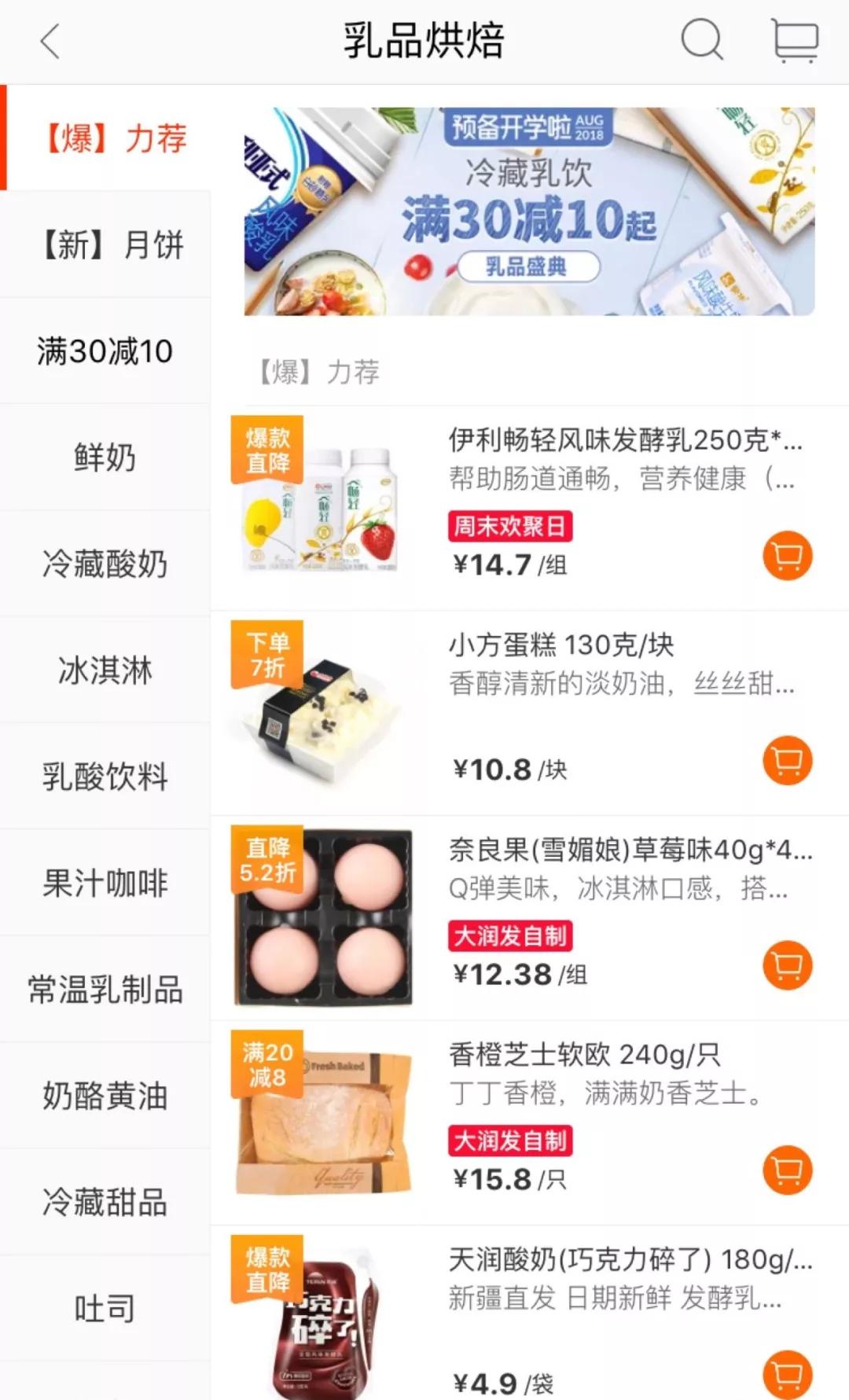The height and width of the screenshot is (1400, 849).
Task: Tap the back arrow to leave 乳品烘焙
Action: [50, 41]
